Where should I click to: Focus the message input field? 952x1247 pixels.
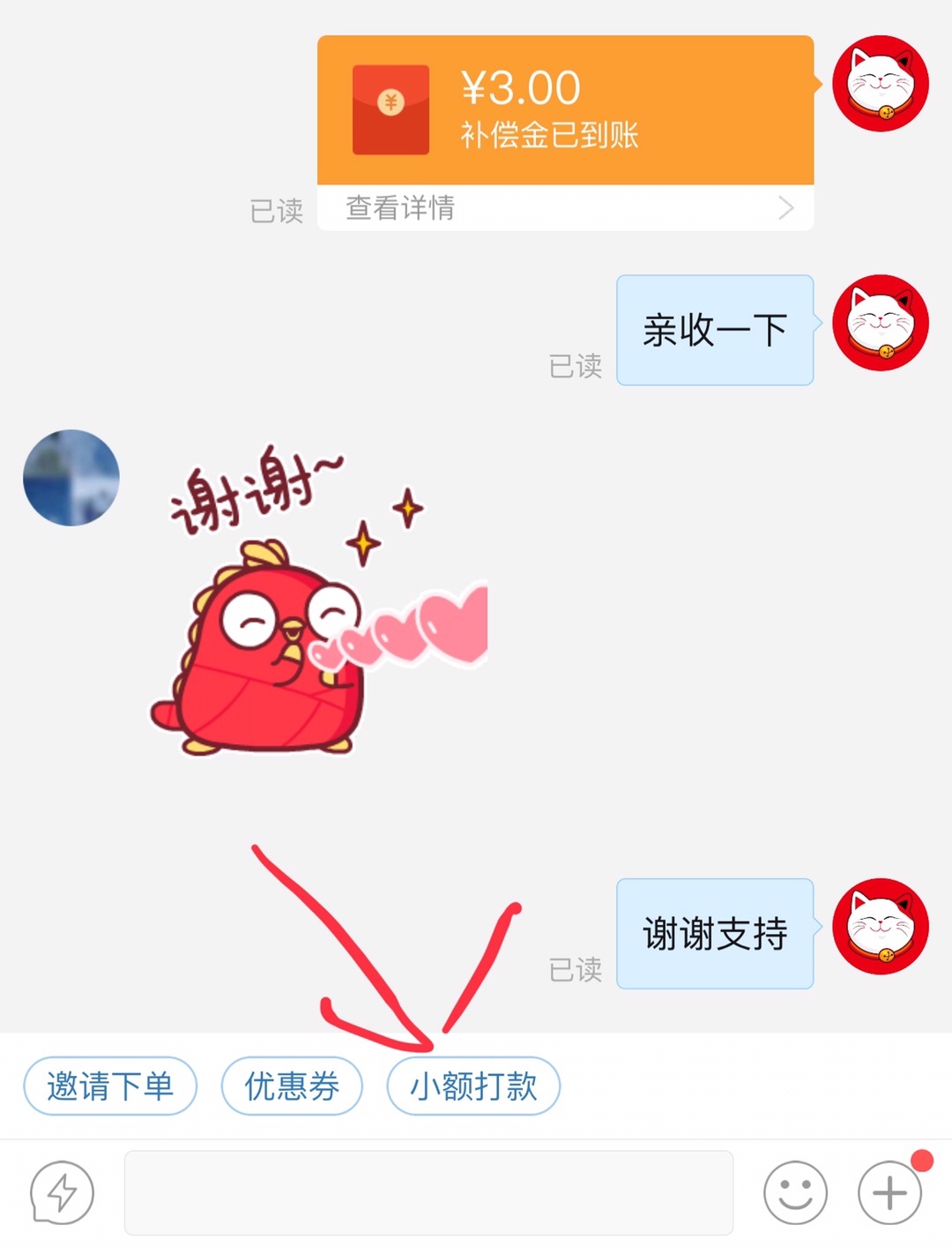pos(428,1192)
